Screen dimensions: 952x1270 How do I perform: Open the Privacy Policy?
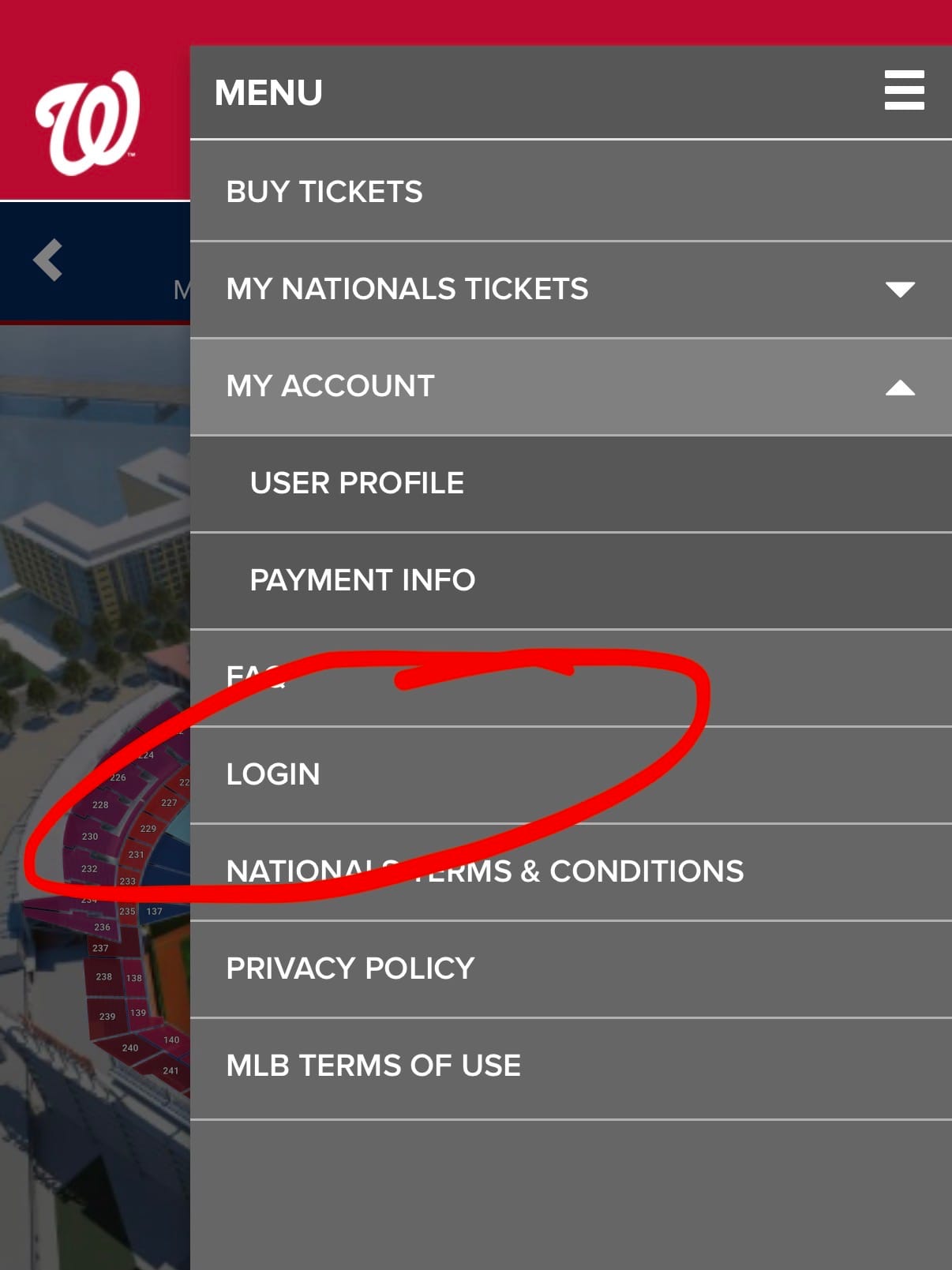[x=350, y=968]
